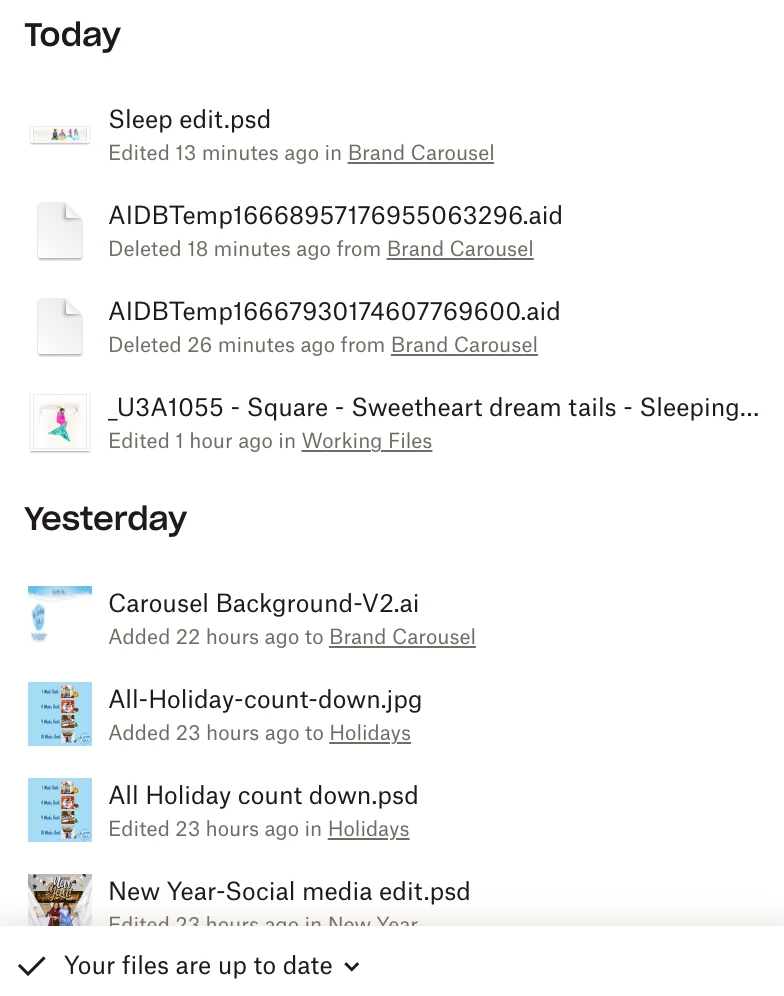The height and width of the screenshot is (996, 784).
Task: Open Carousel Background-V2.ai file
Action: (264, 604)
